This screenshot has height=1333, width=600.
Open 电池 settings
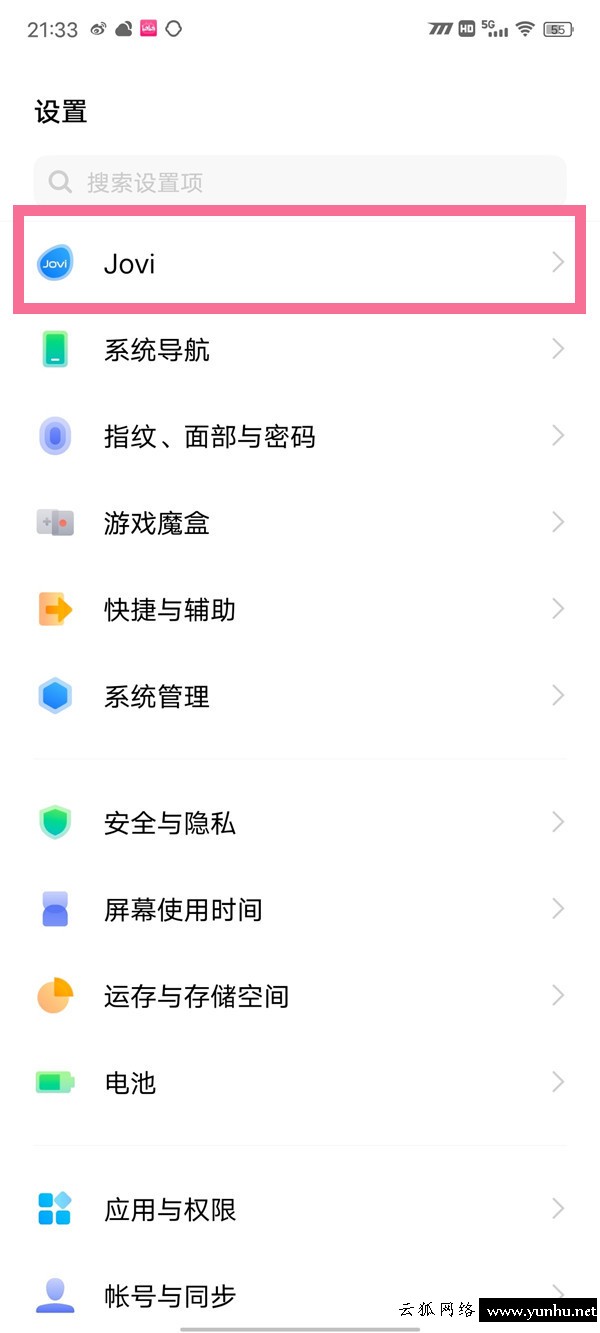pos(300,1082)
